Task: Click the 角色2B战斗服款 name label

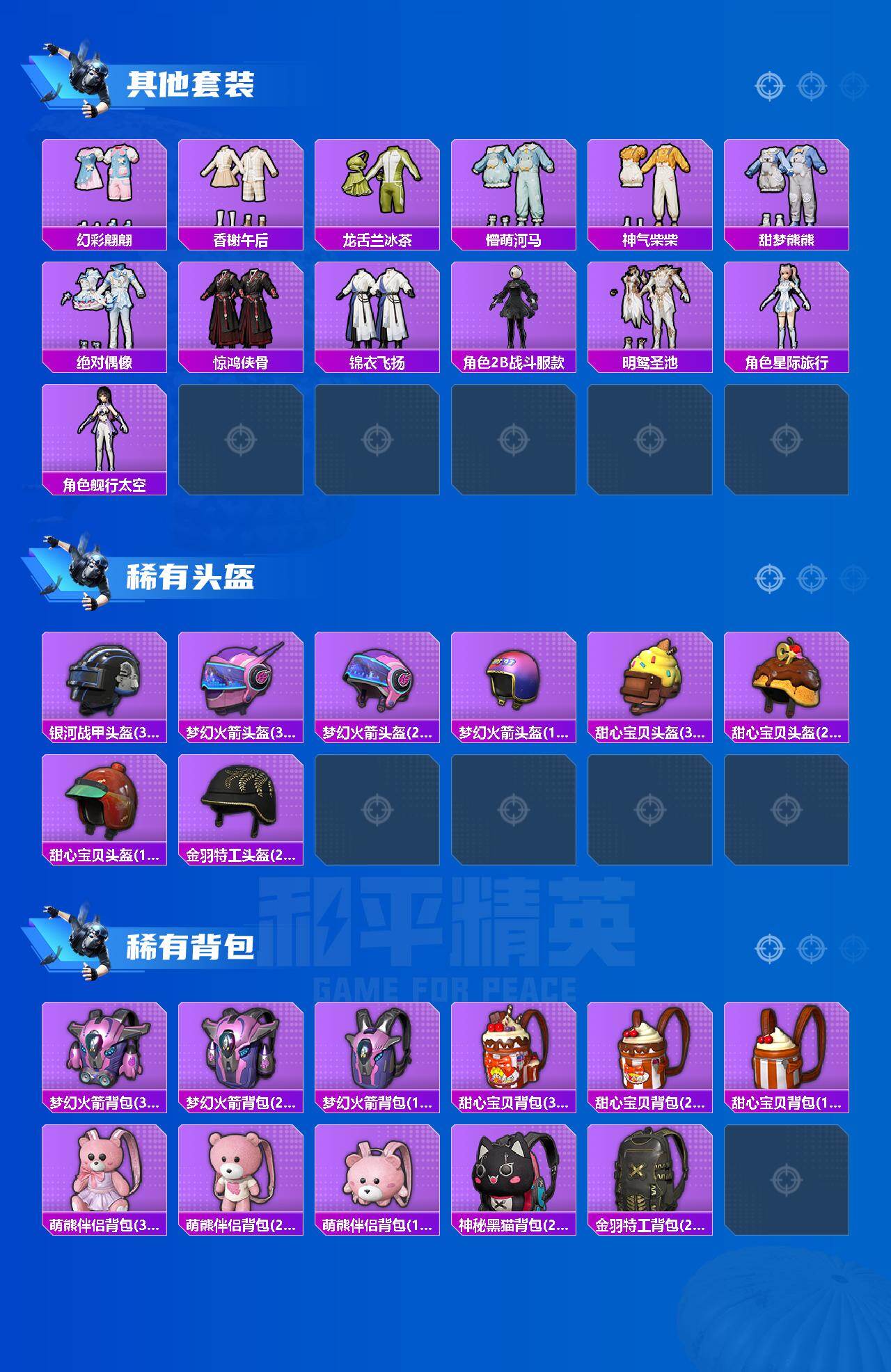Action: [x=515, y=361]
